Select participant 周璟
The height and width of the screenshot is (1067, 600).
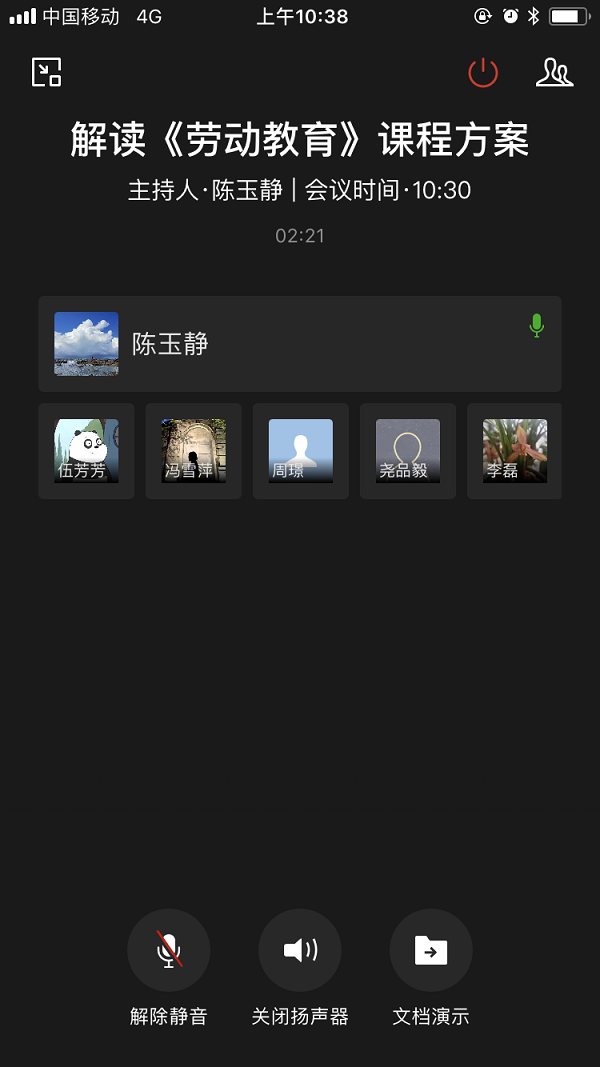[300, 451]
